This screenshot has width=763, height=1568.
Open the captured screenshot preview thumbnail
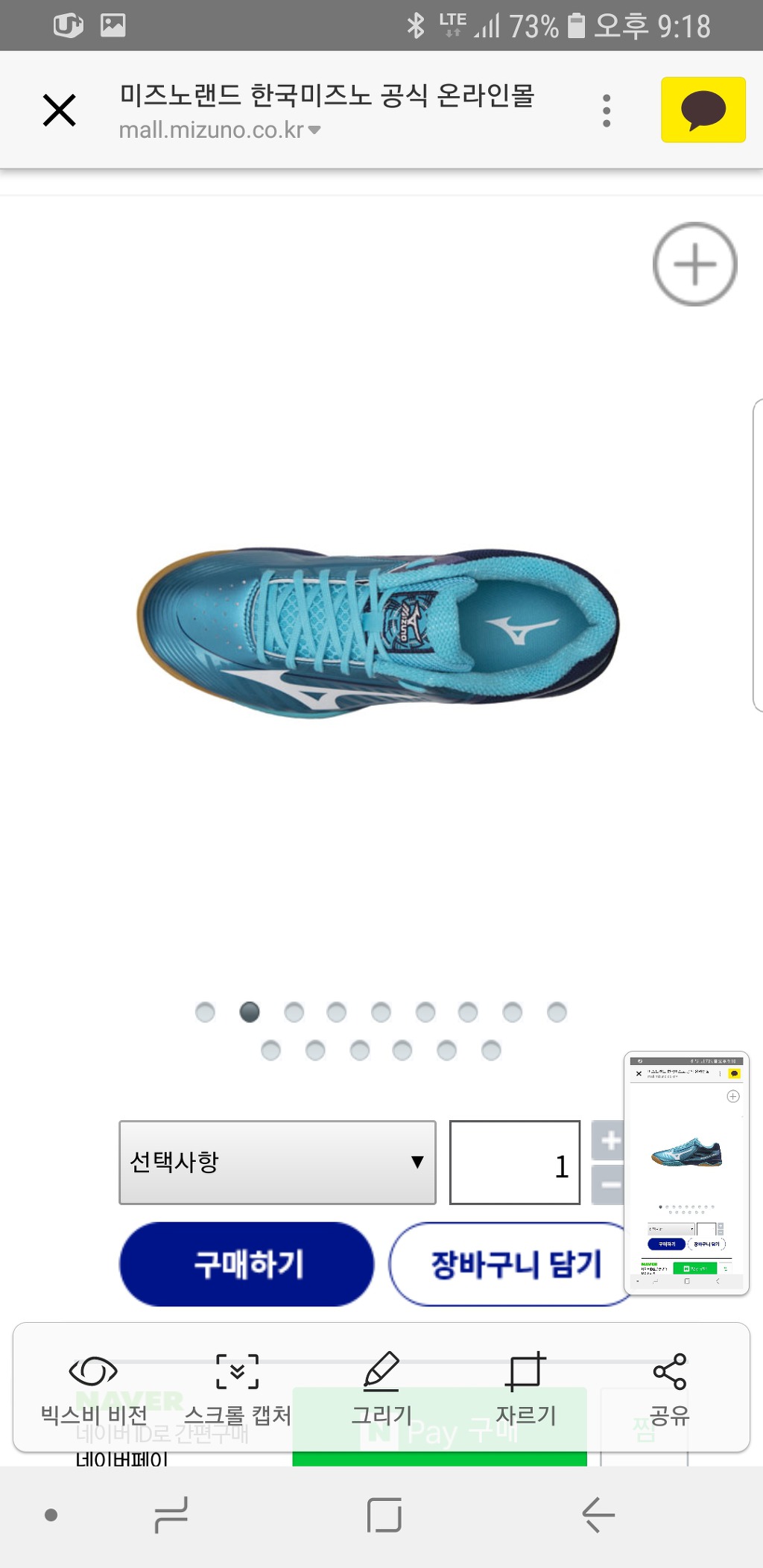coord(686,1172)
